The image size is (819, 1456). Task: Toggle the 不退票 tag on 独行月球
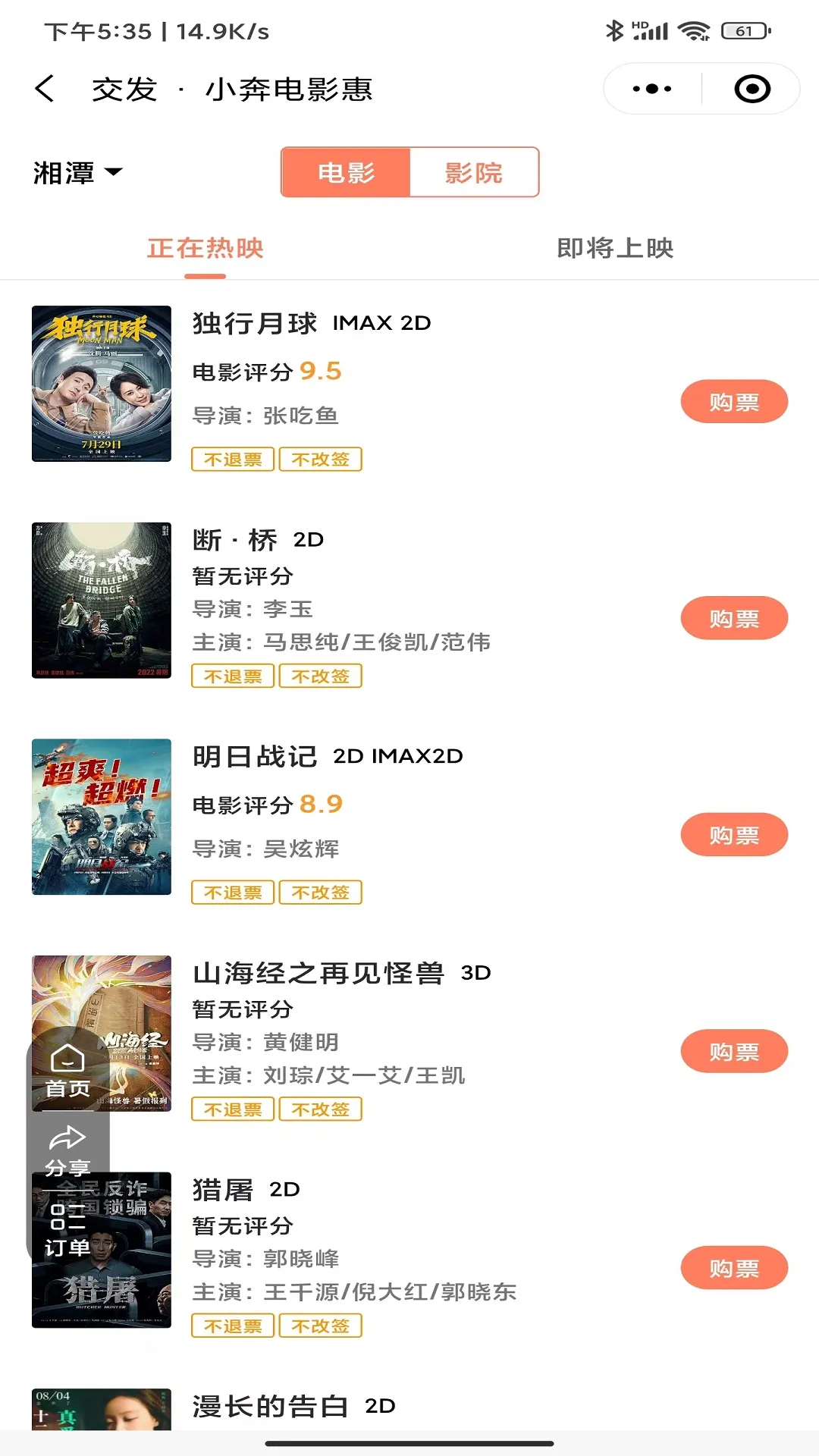pos(232,460)
